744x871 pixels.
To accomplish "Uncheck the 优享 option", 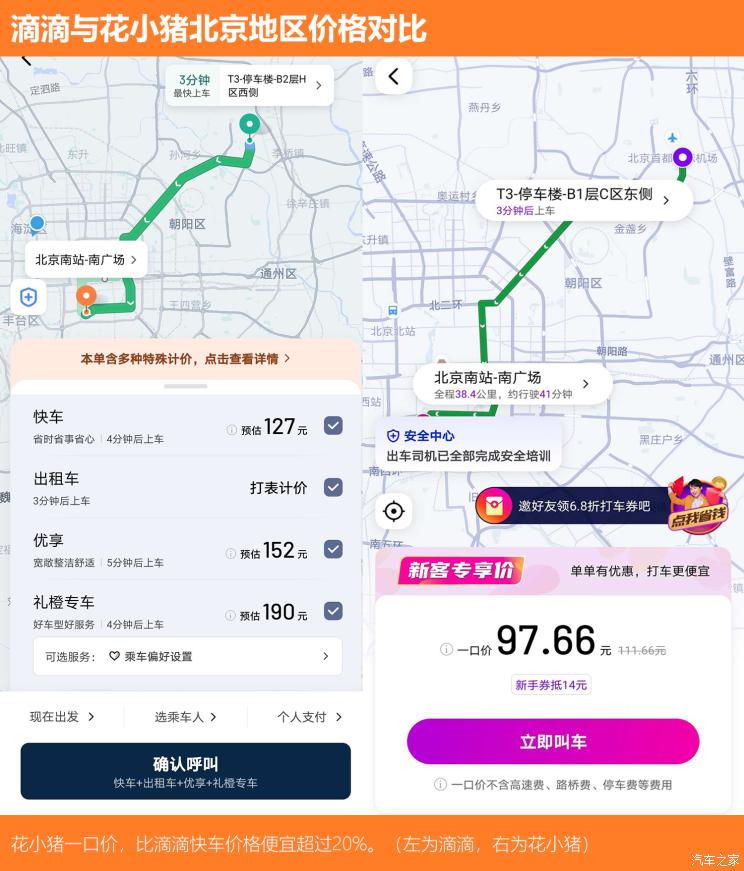I will 333,549.
